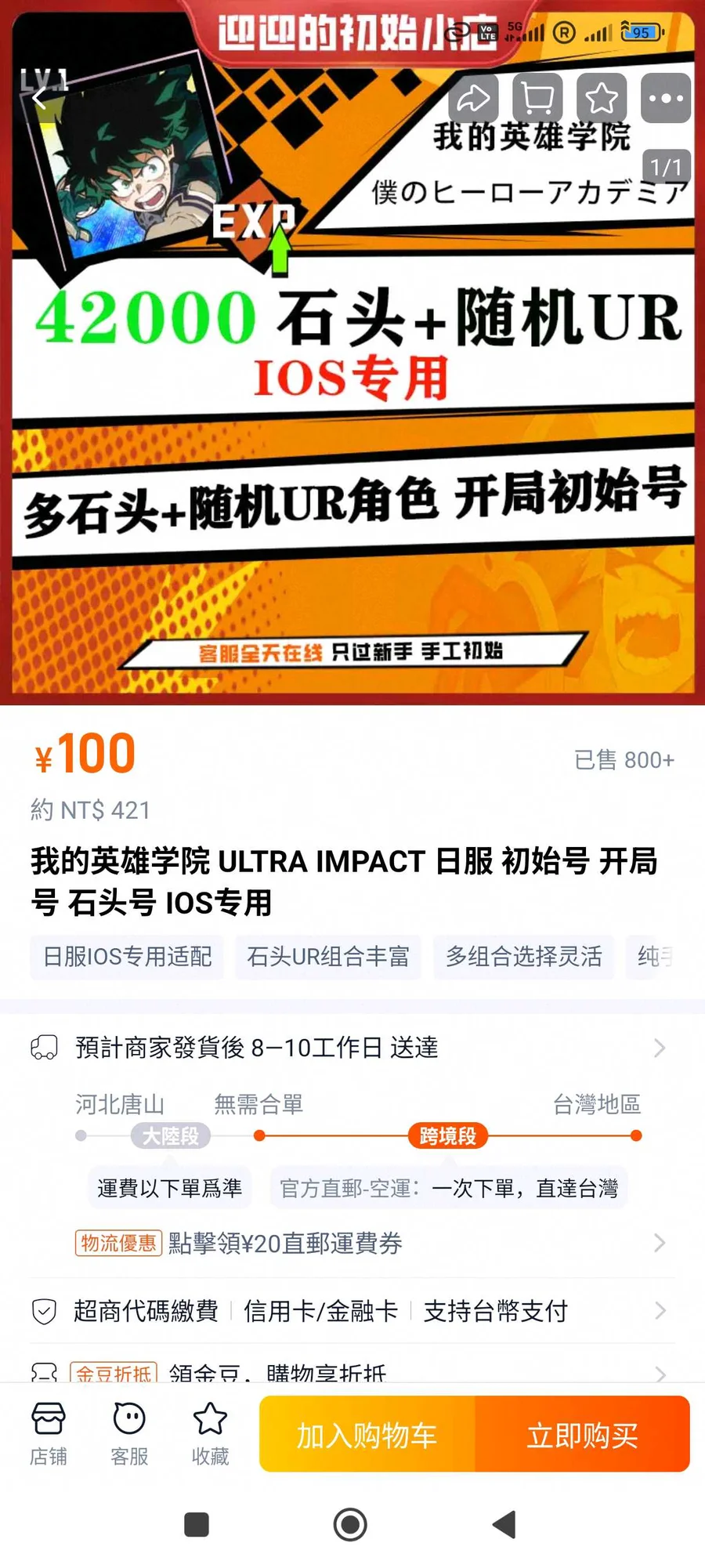Tap the system home button
This screenshot has width=705, height=1568.
tap(350, 1524)
